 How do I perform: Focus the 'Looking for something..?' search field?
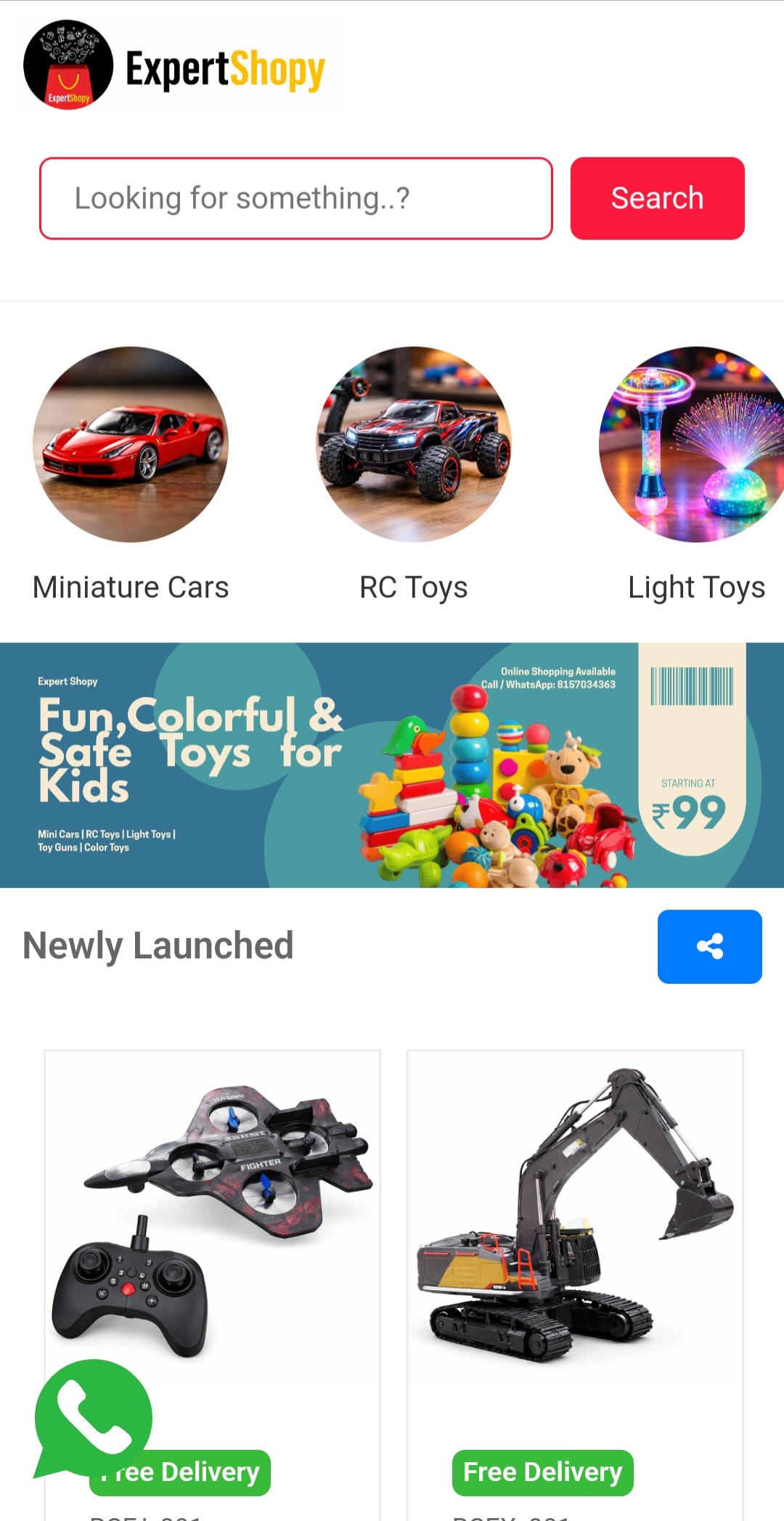(296, 198)
